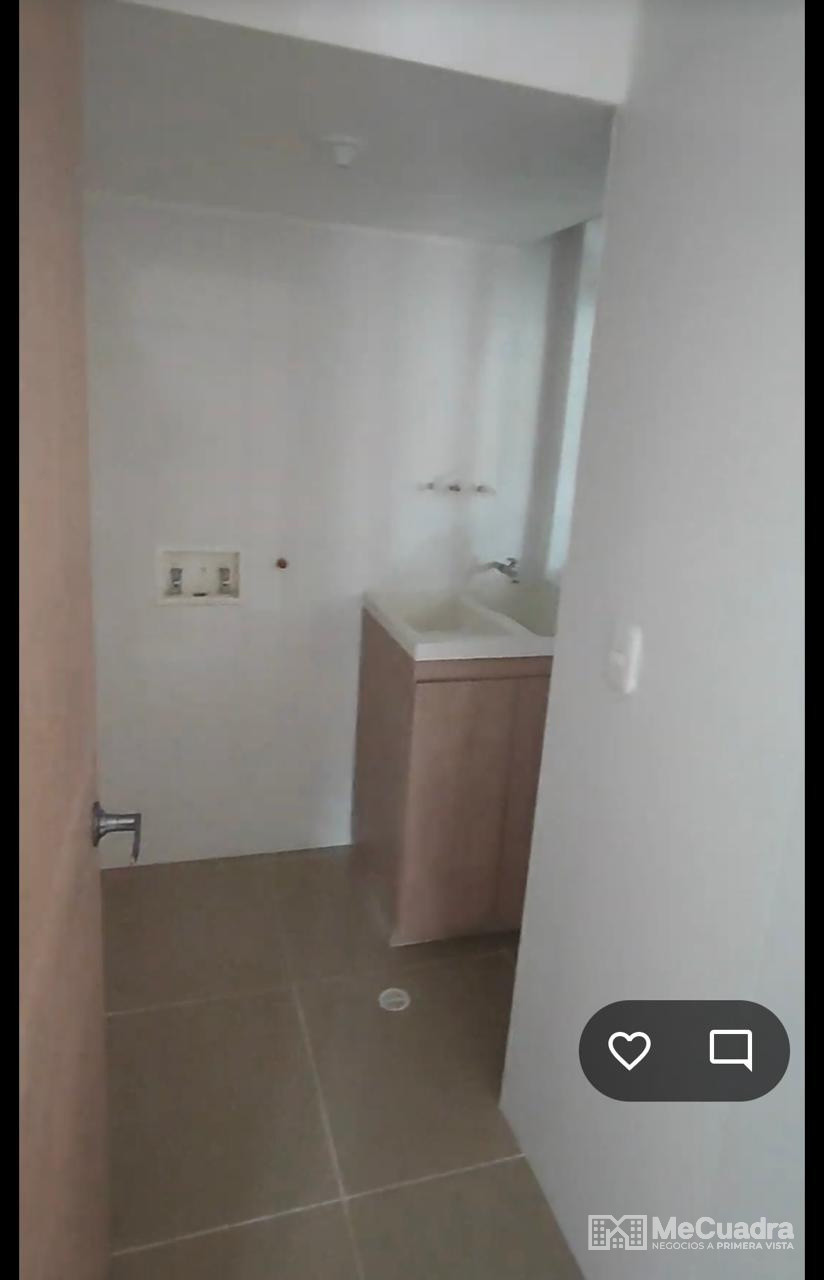Open the comment message icon
824x1280 pixels.
[x=731, y=1050]
